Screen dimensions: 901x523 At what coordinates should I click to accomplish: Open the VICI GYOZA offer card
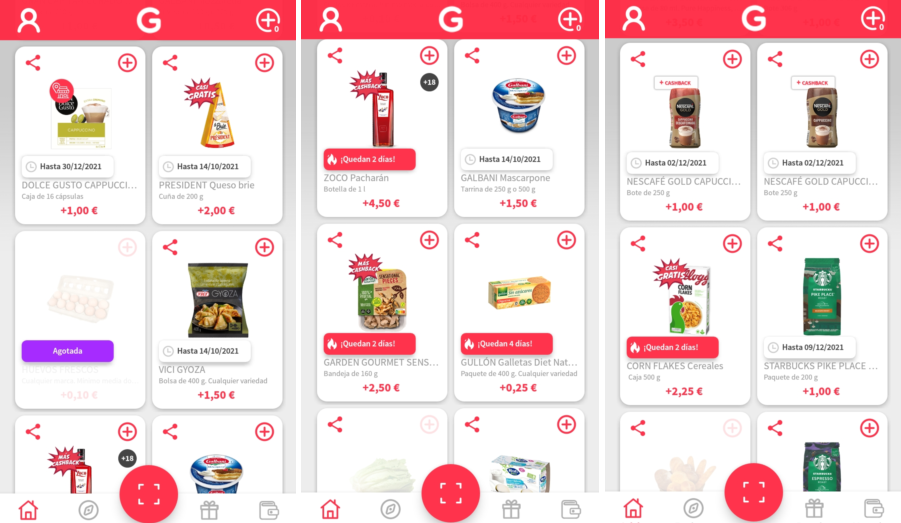tap(217, 300)
